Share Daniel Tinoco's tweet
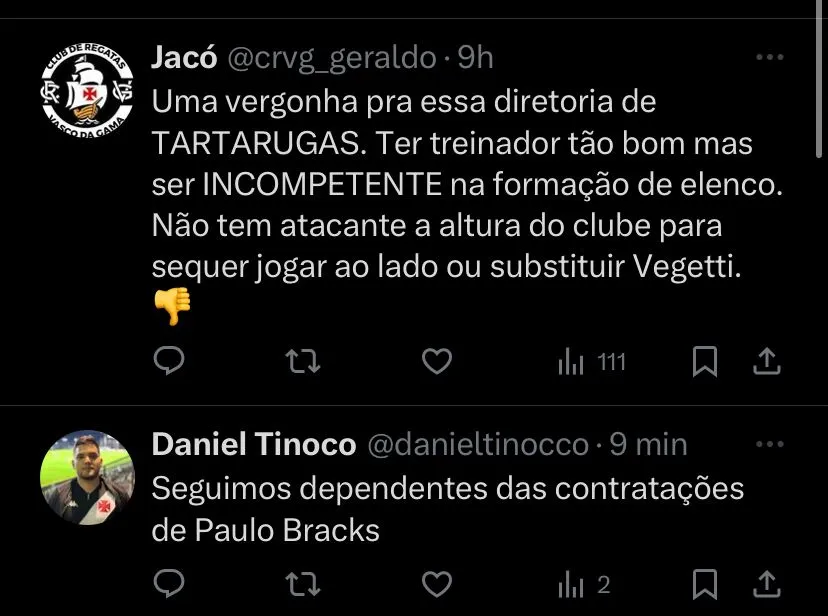The width and height of the screenshot is (828, 616). pos(766,583)
